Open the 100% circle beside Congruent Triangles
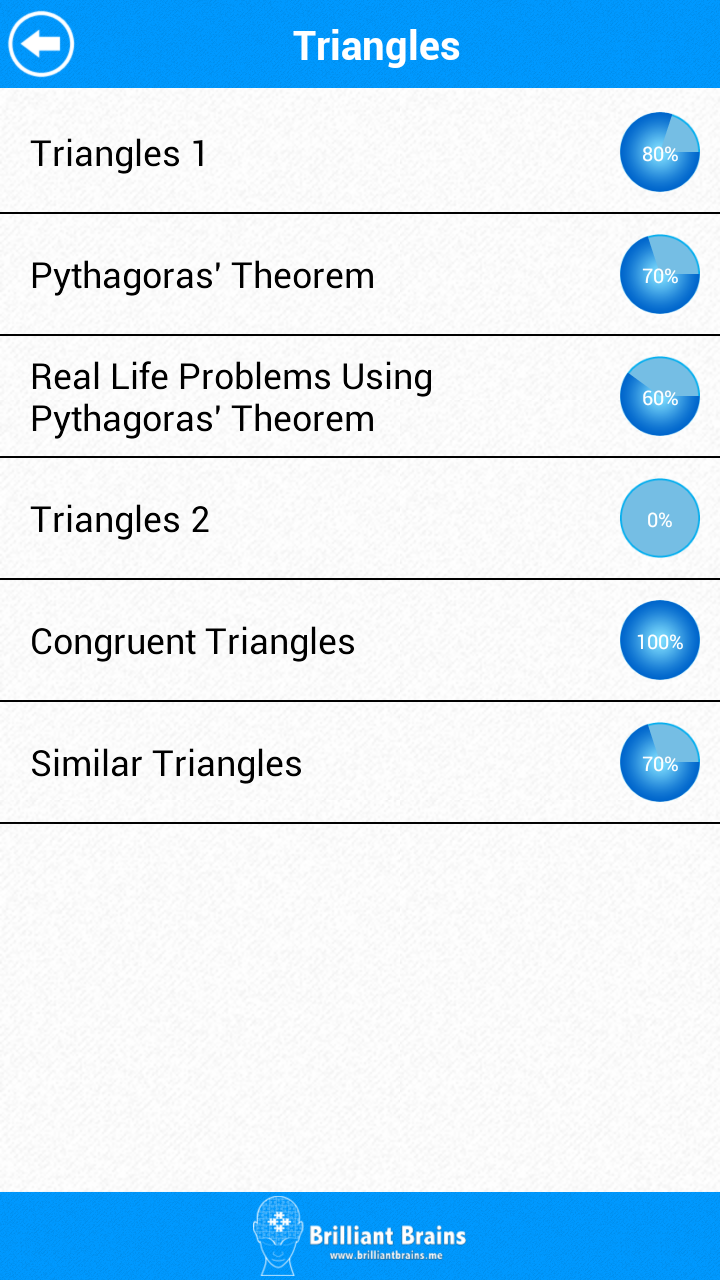The height and width of the screenshot is (1280, 720). point(660,640)
